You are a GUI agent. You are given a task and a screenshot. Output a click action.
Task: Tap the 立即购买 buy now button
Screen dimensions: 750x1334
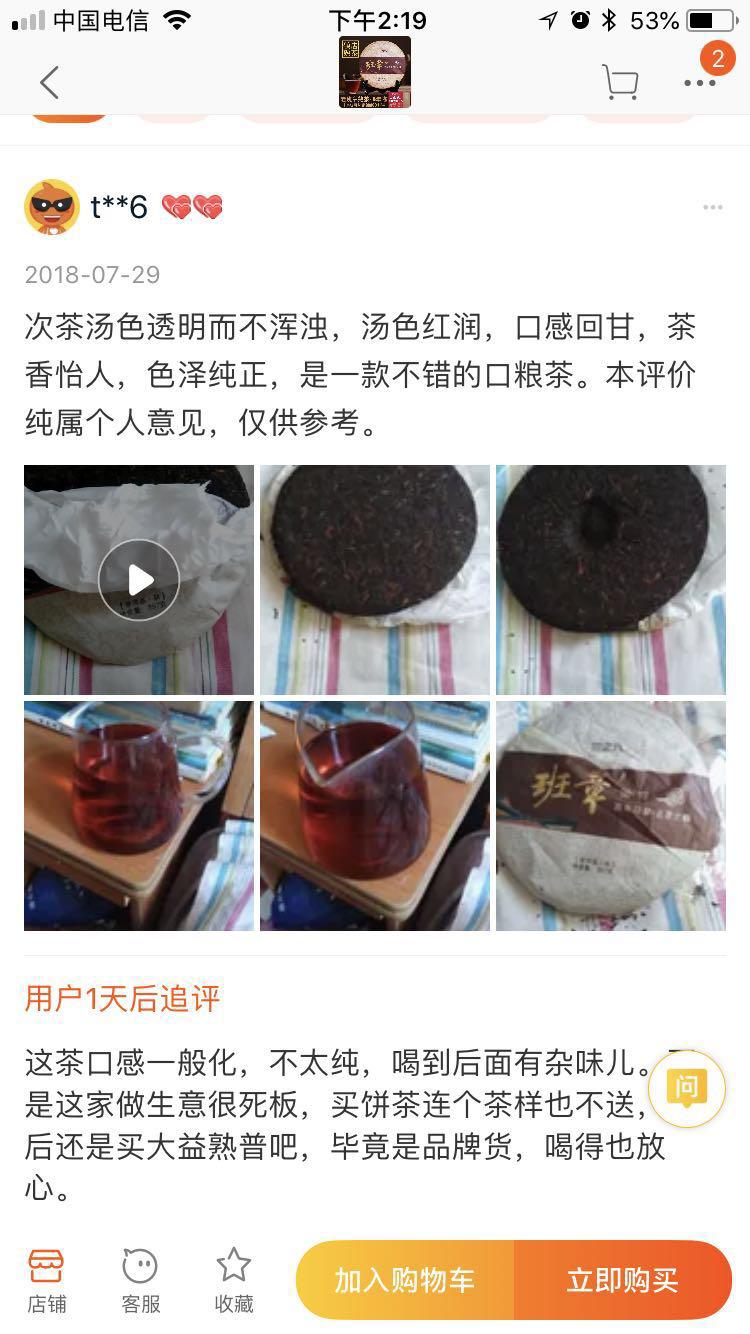click(x=623, y=1281)
